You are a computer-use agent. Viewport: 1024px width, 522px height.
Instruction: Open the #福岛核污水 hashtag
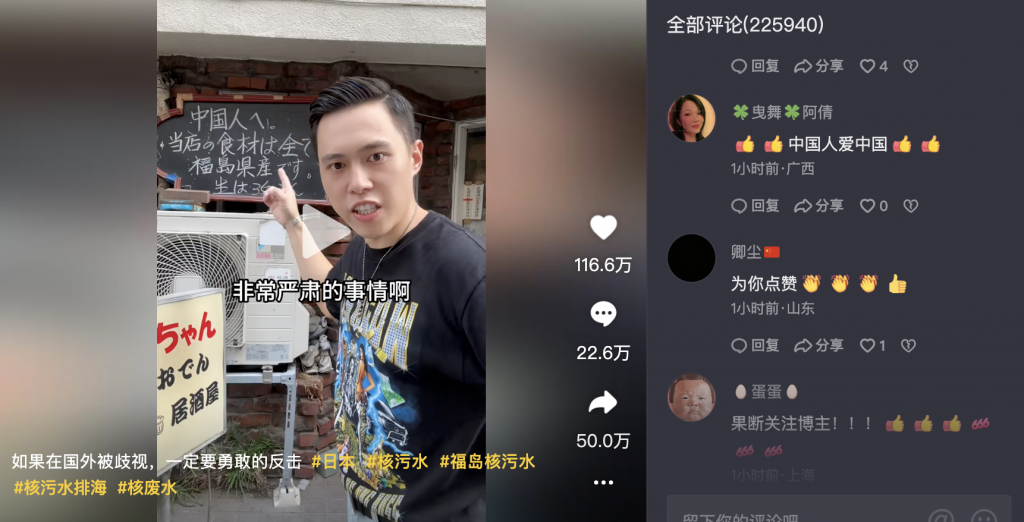(487, 462)
